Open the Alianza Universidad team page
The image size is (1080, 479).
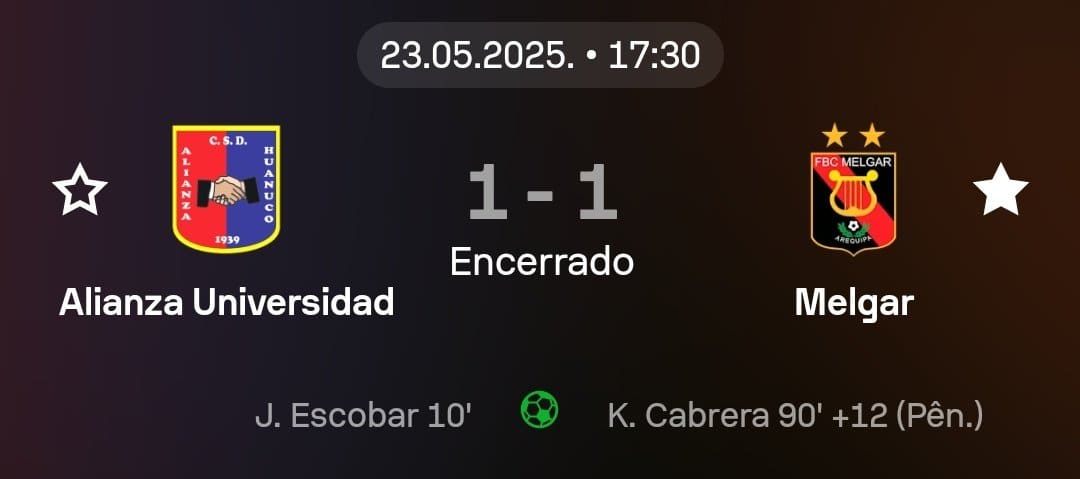tap(226, 189)
